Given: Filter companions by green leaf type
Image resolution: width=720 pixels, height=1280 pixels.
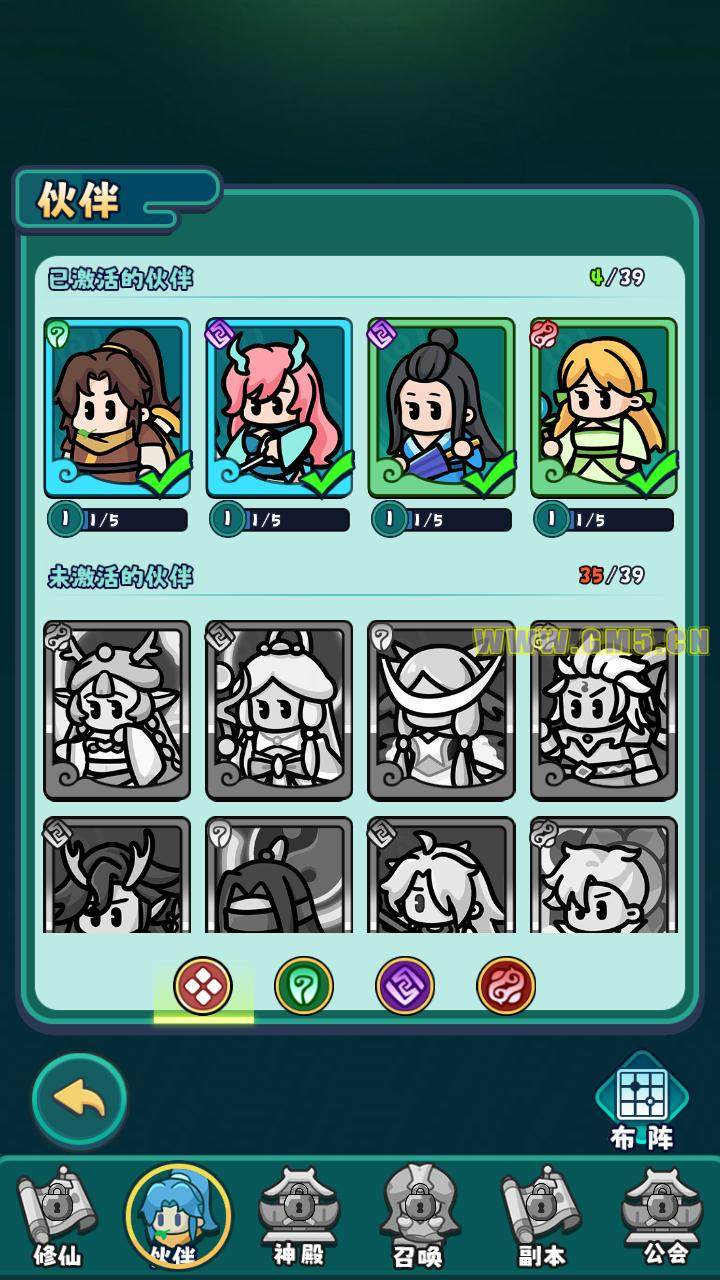Looking at the screenshot, I should tap(304, 987).
